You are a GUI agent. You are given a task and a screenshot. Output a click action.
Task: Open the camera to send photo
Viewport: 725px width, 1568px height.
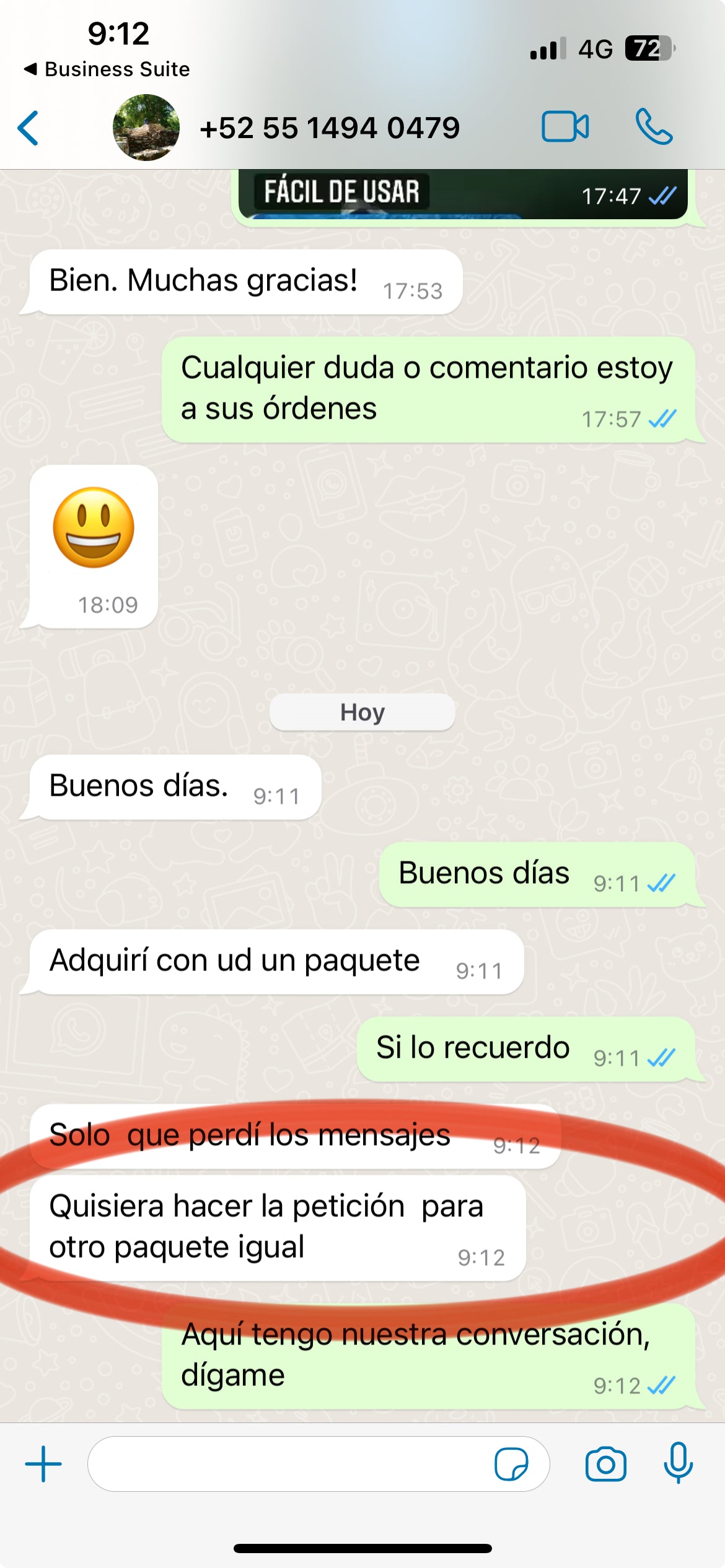coord(605,1464)
